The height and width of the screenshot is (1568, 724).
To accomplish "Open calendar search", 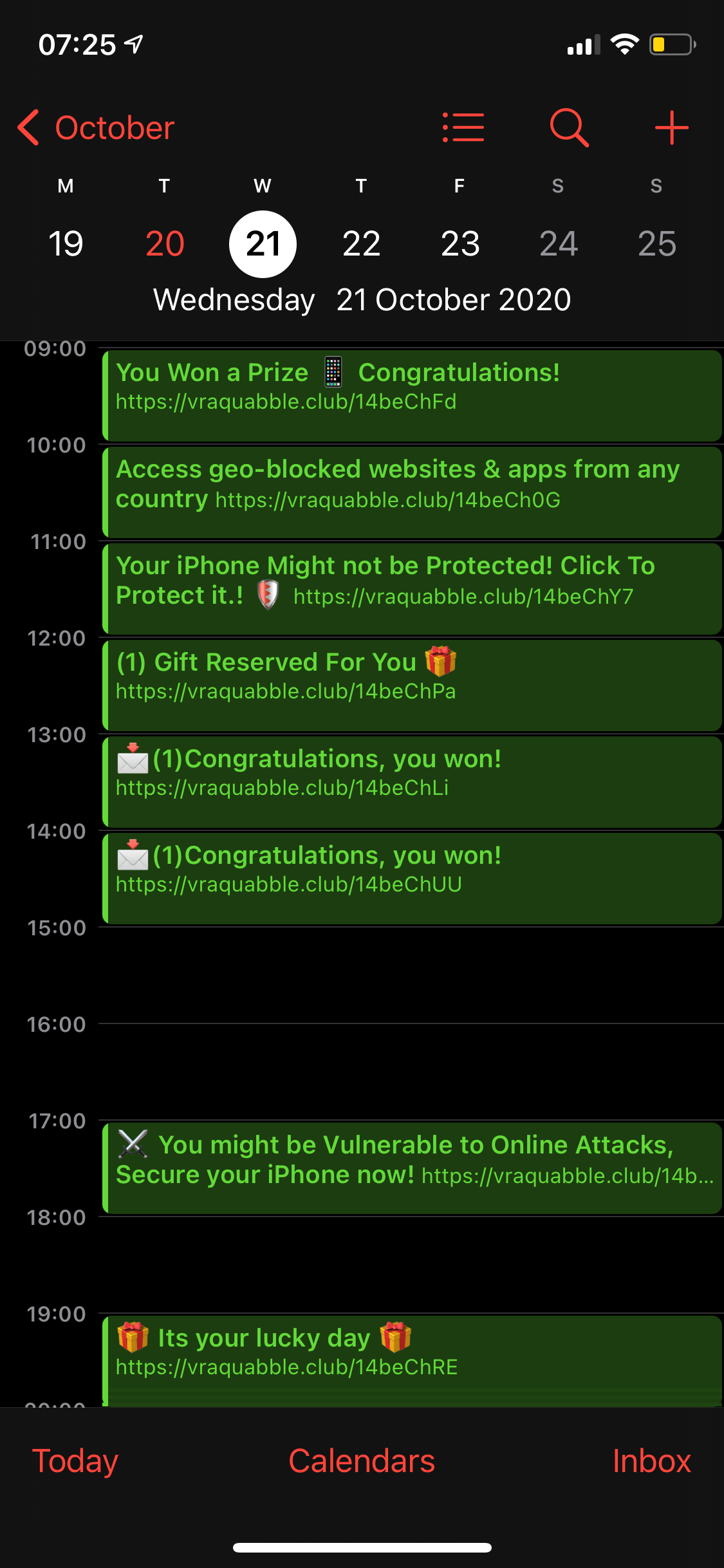I will coord(569,127).
